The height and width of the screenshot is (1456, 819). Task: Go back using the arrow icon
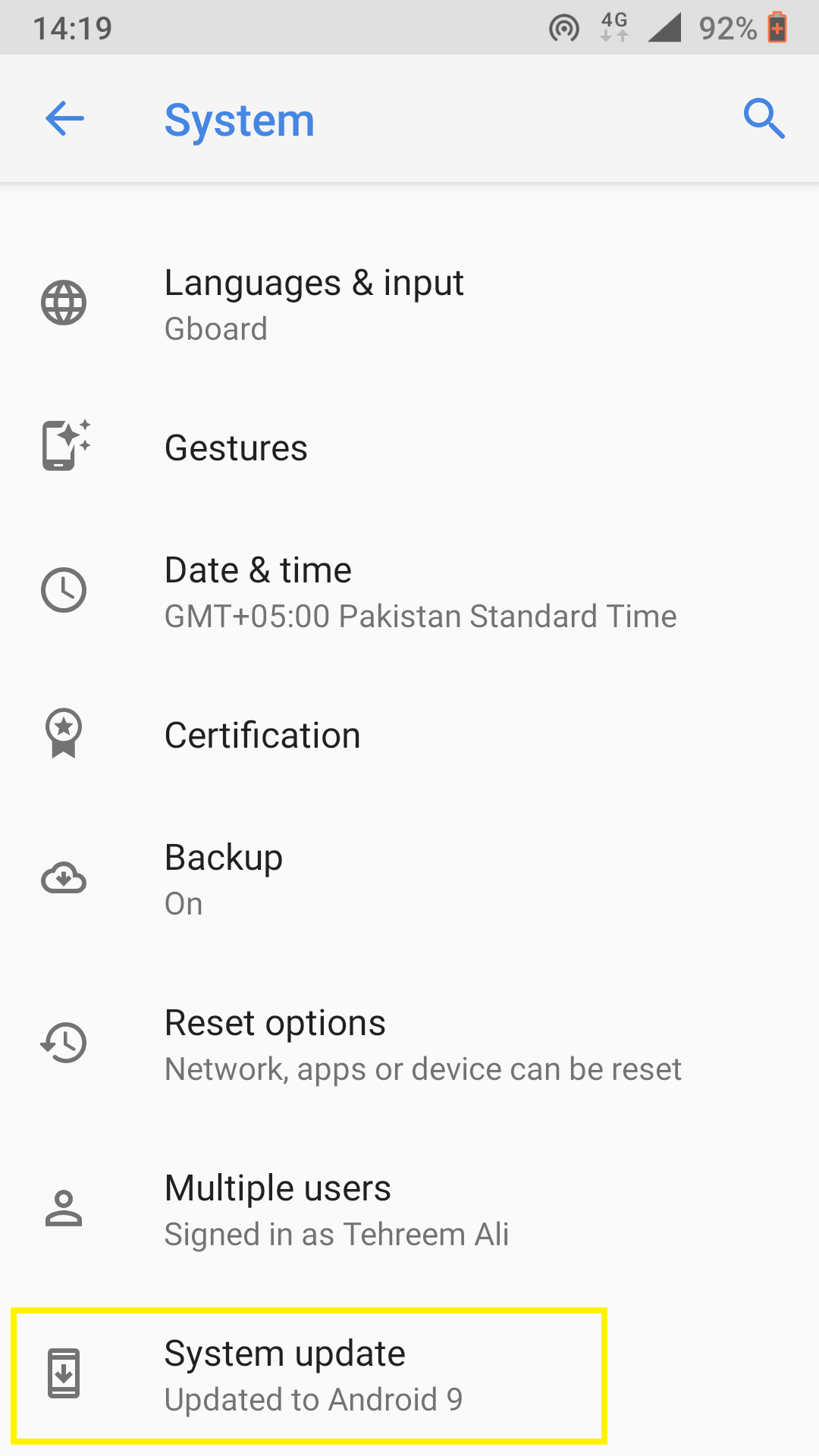point(64,119)
